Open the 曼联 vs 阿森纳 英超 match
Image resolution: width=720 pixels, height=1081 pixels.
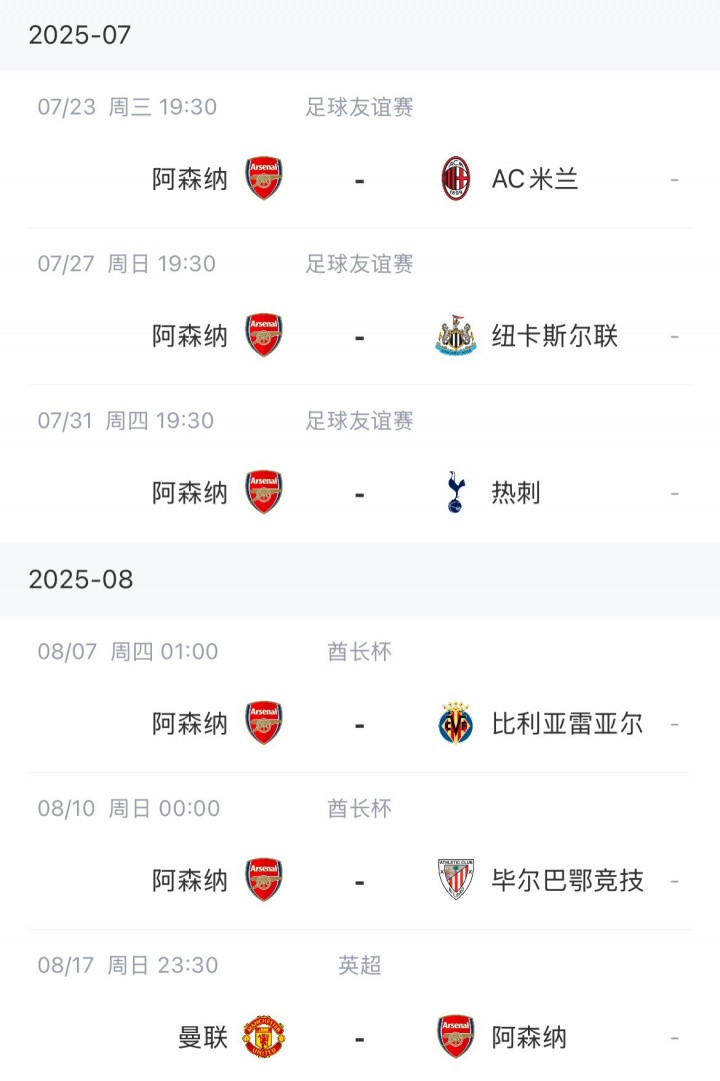coord(359,1037)
